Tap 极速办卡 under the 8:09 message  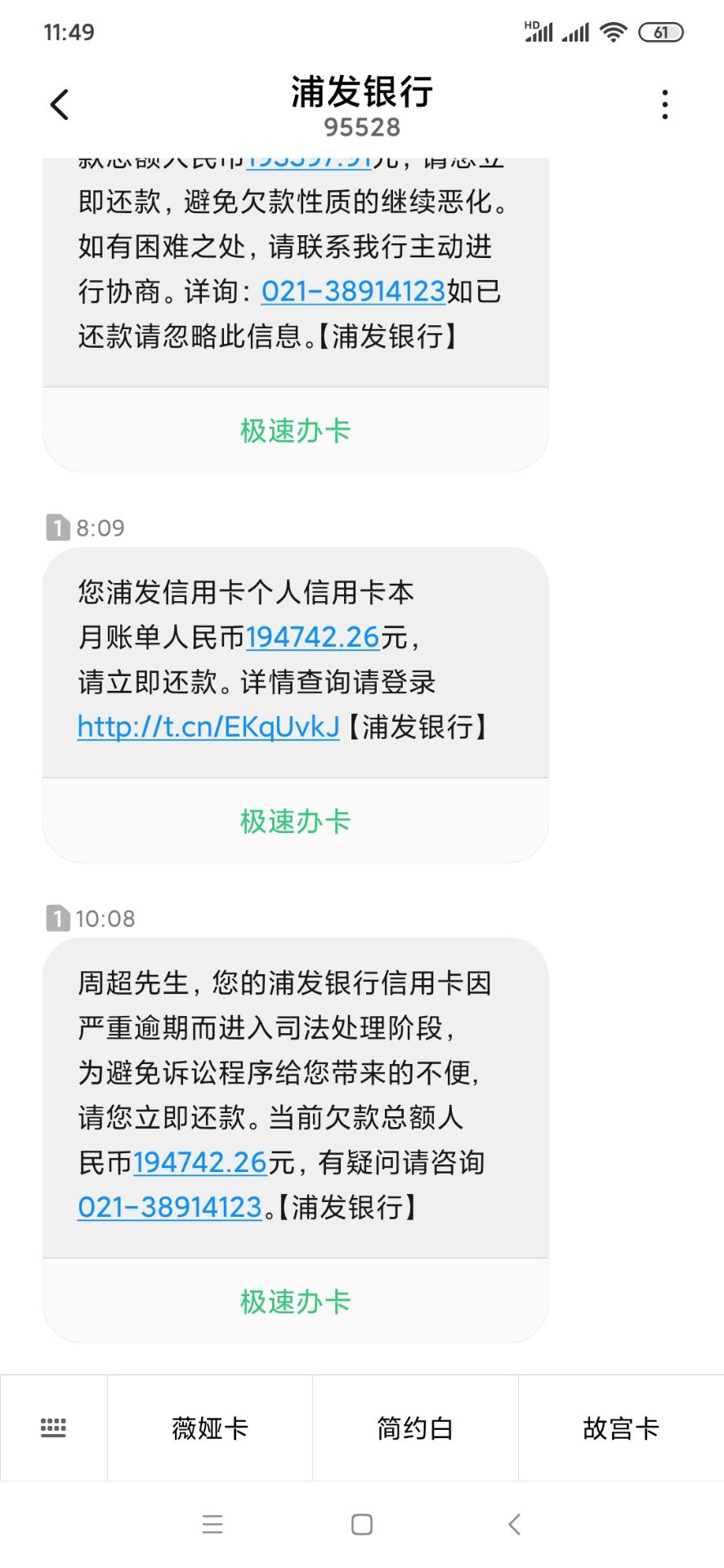pos(295,821)
